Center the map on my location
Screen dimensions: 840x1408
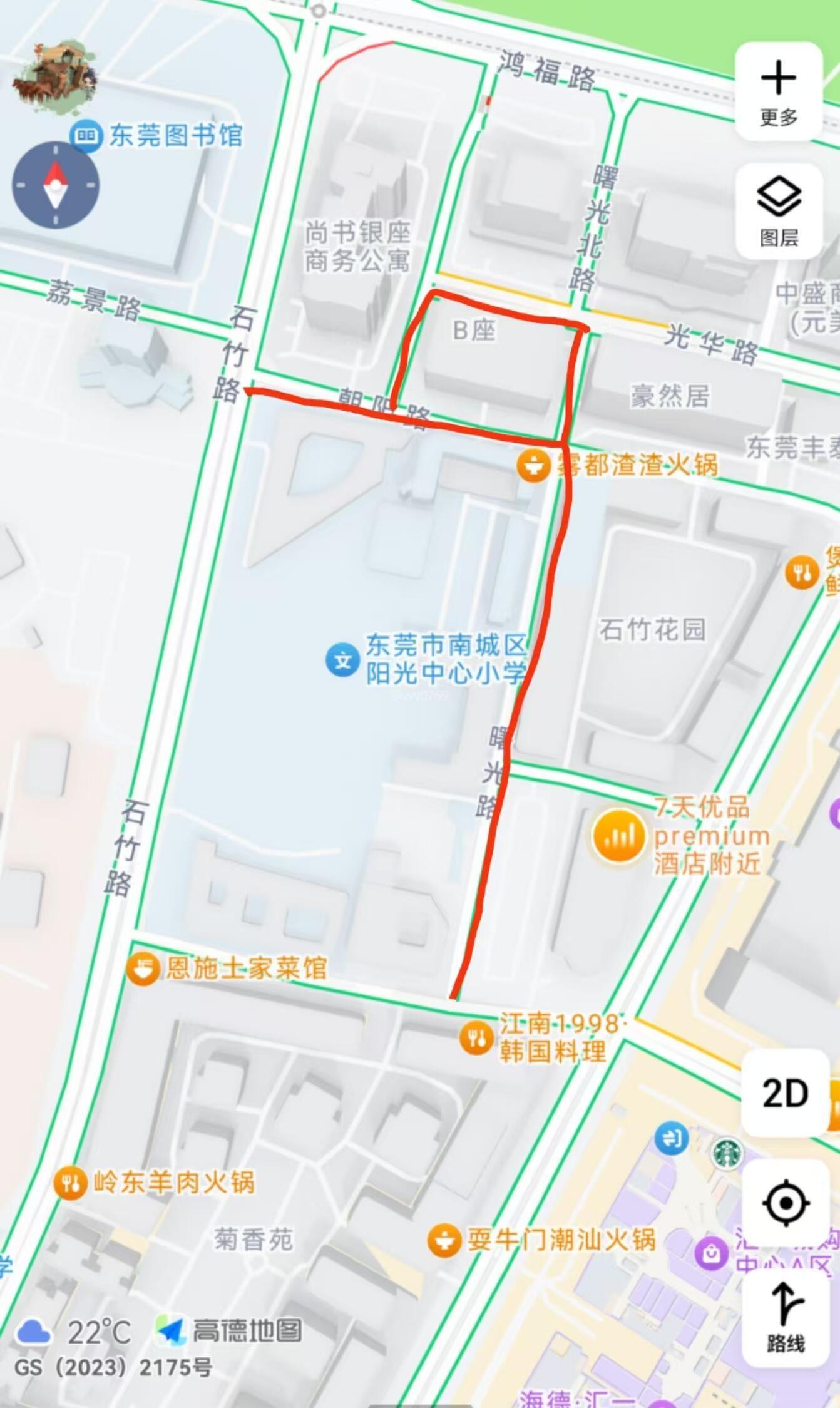click(785, 1203)
